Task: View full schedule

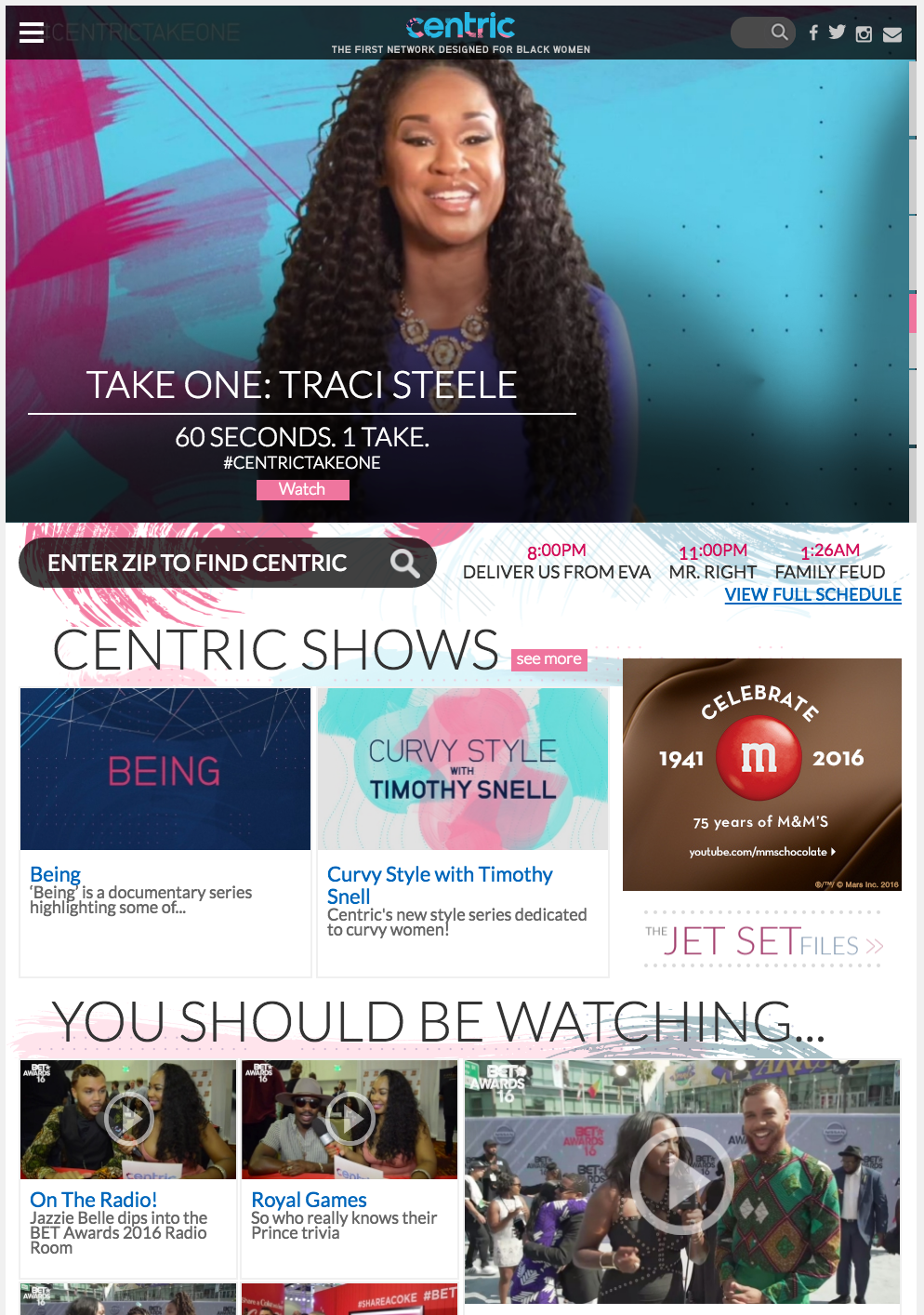Action: [x=812, y=594]
